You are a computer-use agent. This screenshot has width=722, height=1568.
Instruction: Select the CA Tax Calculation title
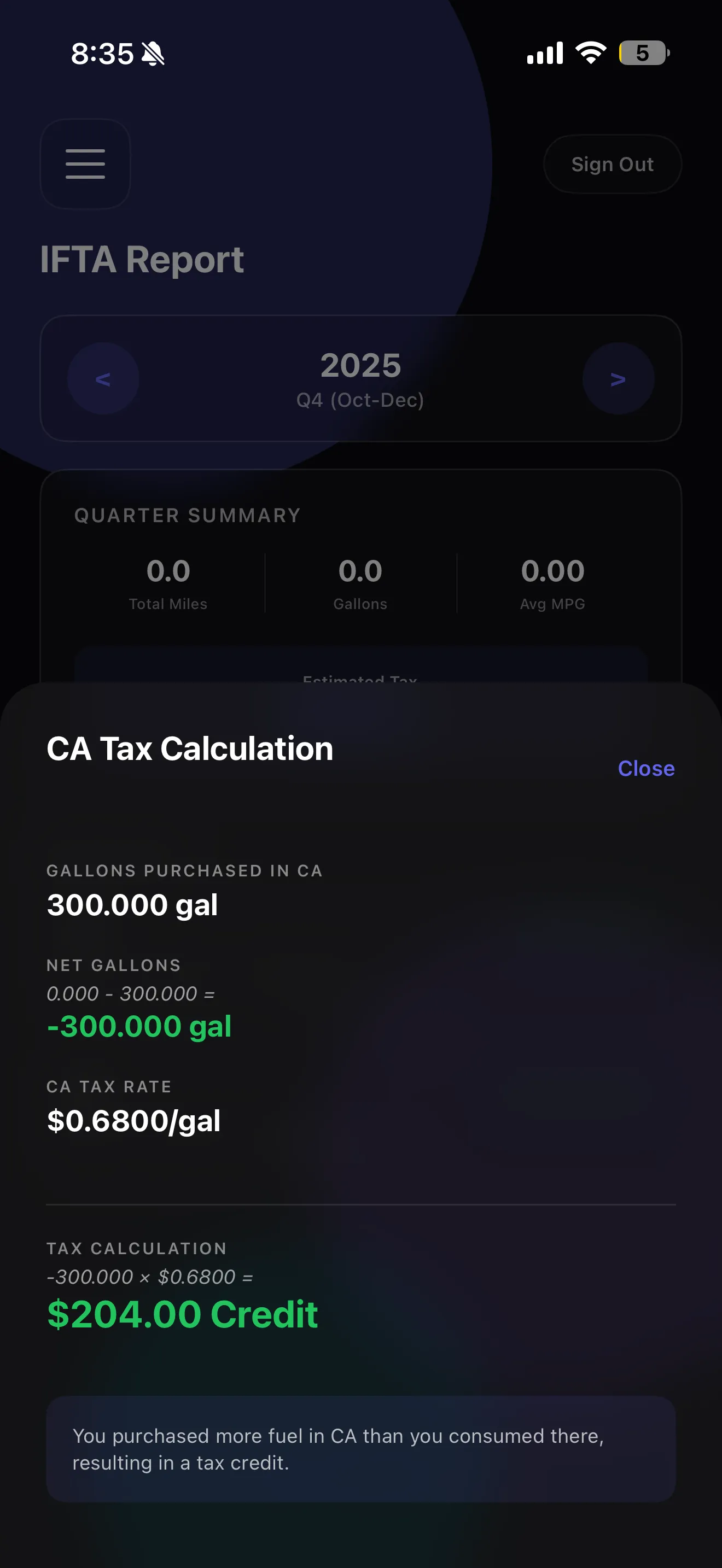coord(189,748)
